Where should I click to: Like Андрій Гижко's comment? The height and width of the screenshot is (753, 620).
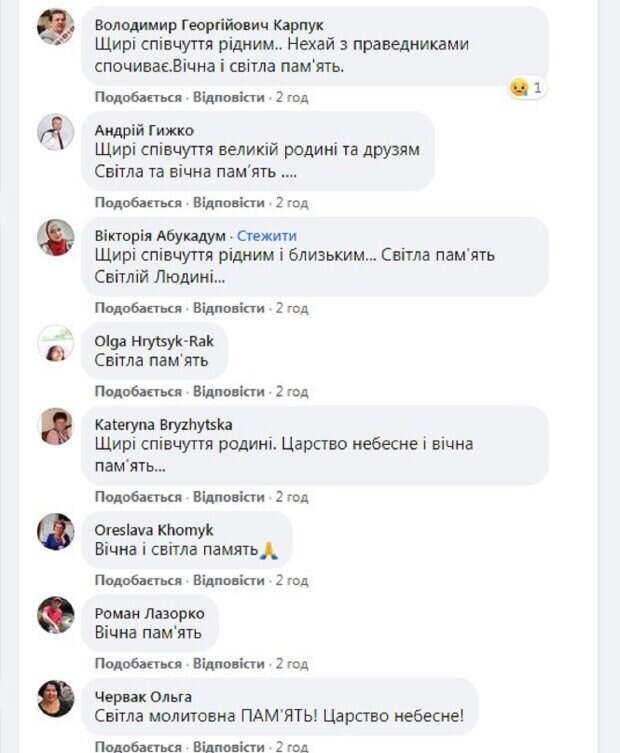click(138, 202)
